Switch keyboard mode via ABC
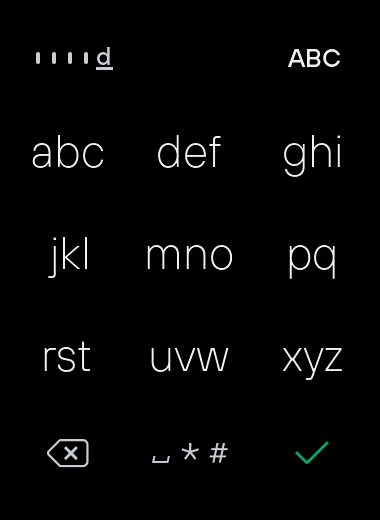Viewport: 380px width, 520px height. (314, 58)
